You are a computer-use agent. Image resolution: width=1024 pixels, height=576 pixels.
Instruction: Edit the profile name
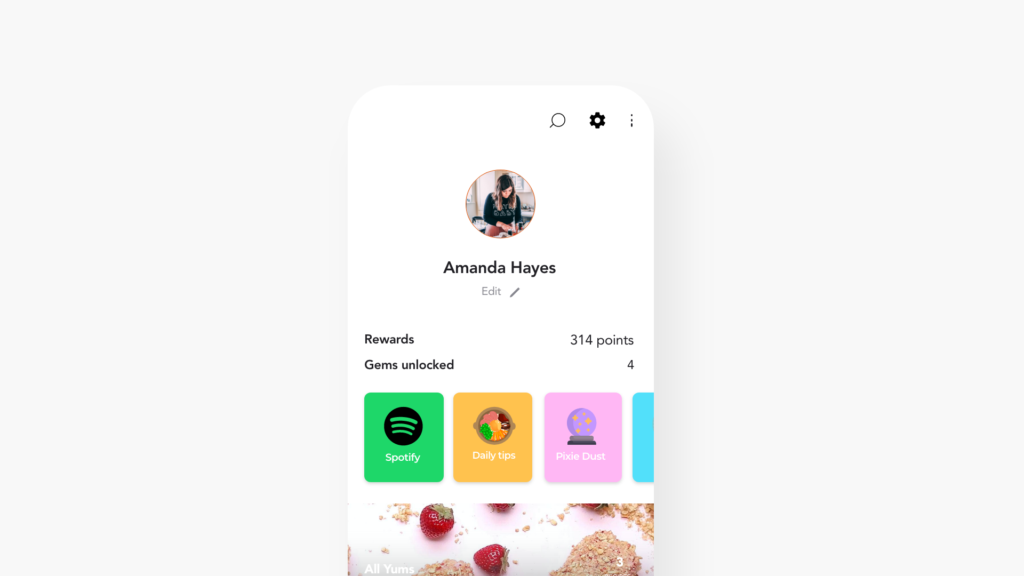coord(501,292)
